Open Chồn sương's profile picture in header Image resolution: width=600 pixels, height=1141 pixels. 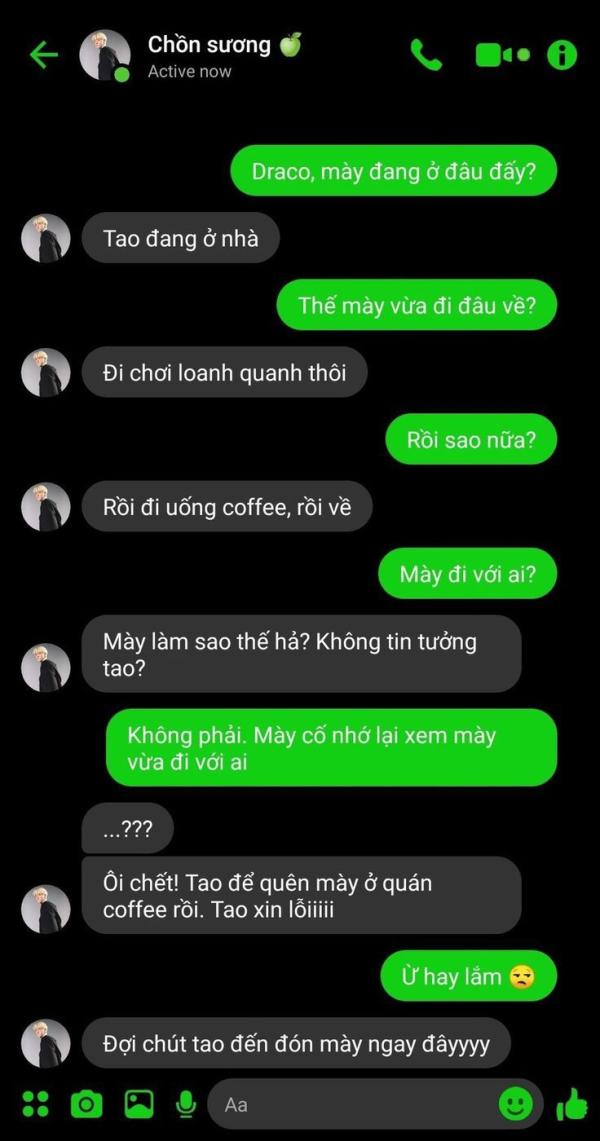pyautogui.click(x=105, y=55)
